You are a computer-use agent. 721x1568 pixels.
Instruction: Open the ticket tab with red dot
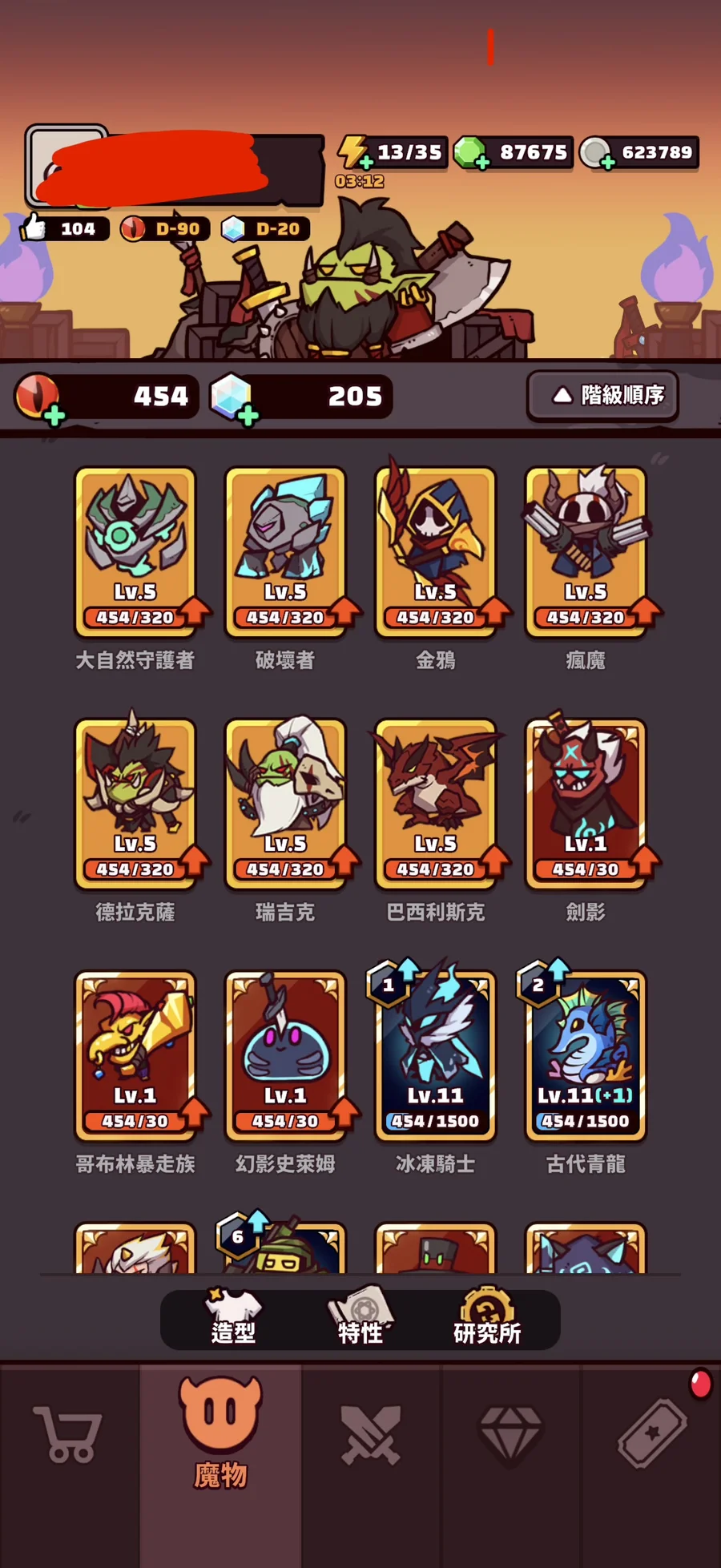pyautogui.click(x=651, y=1434)
